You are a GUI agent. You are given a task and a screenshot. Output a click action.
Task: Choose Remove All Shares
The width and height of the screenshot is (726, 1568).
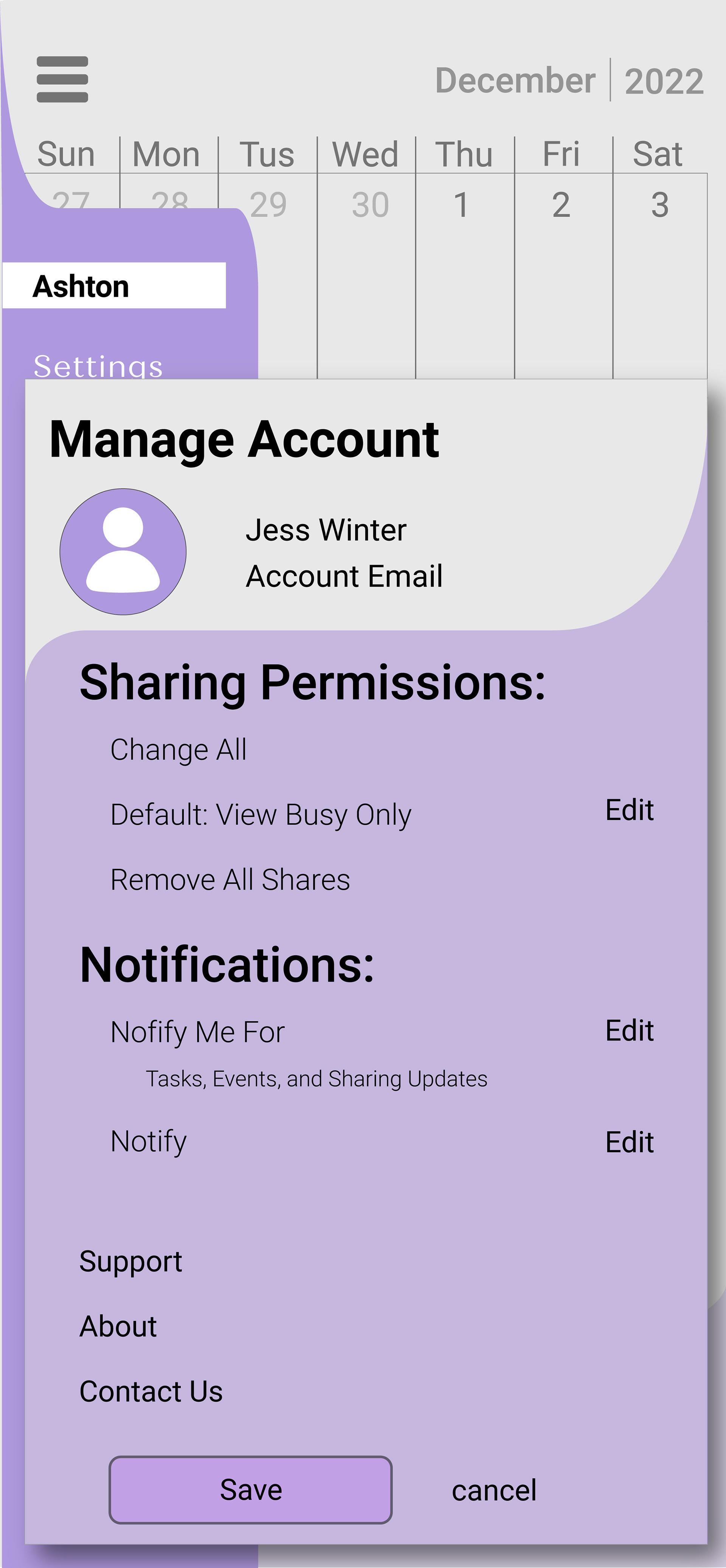click(x=230, y=880)
